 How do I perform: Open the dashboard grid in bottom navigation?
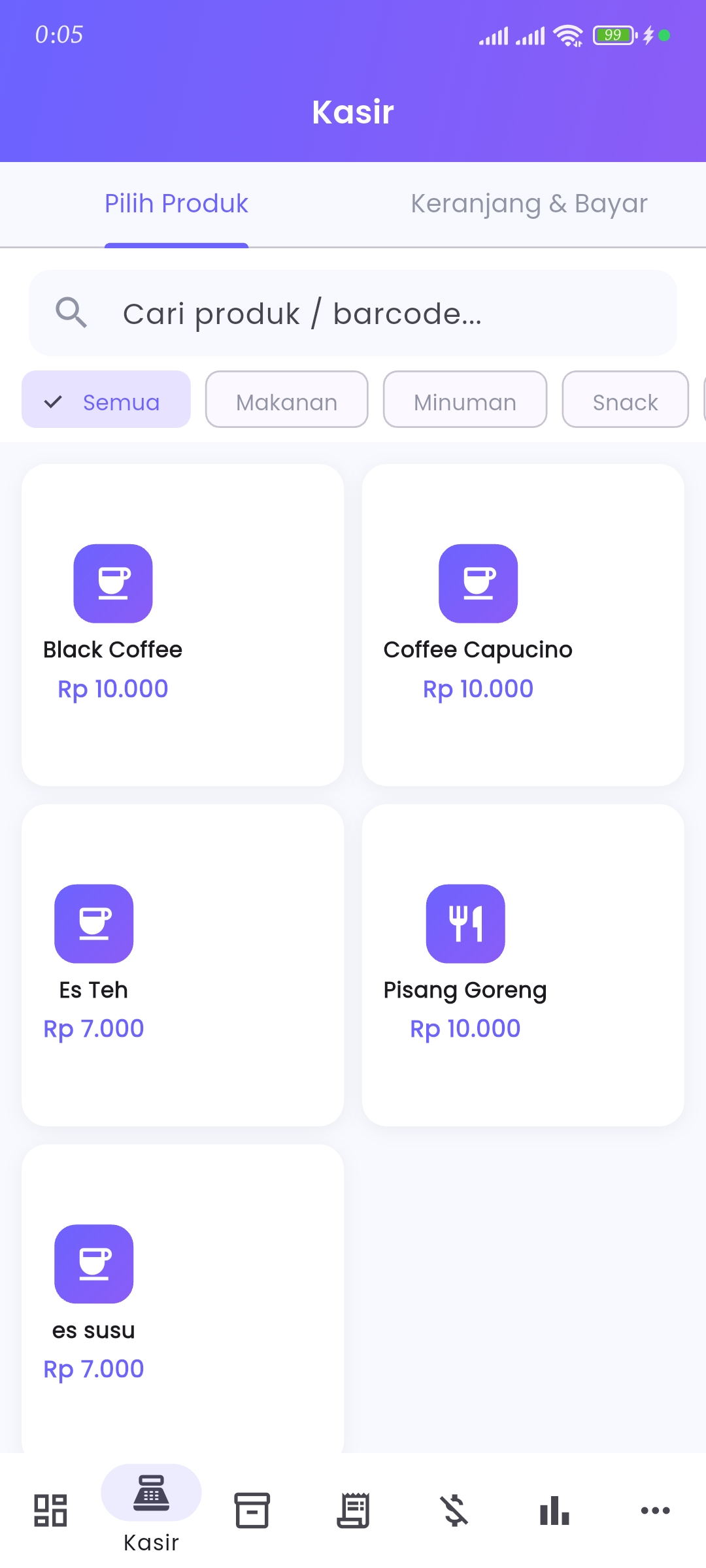click(50, 1511)
